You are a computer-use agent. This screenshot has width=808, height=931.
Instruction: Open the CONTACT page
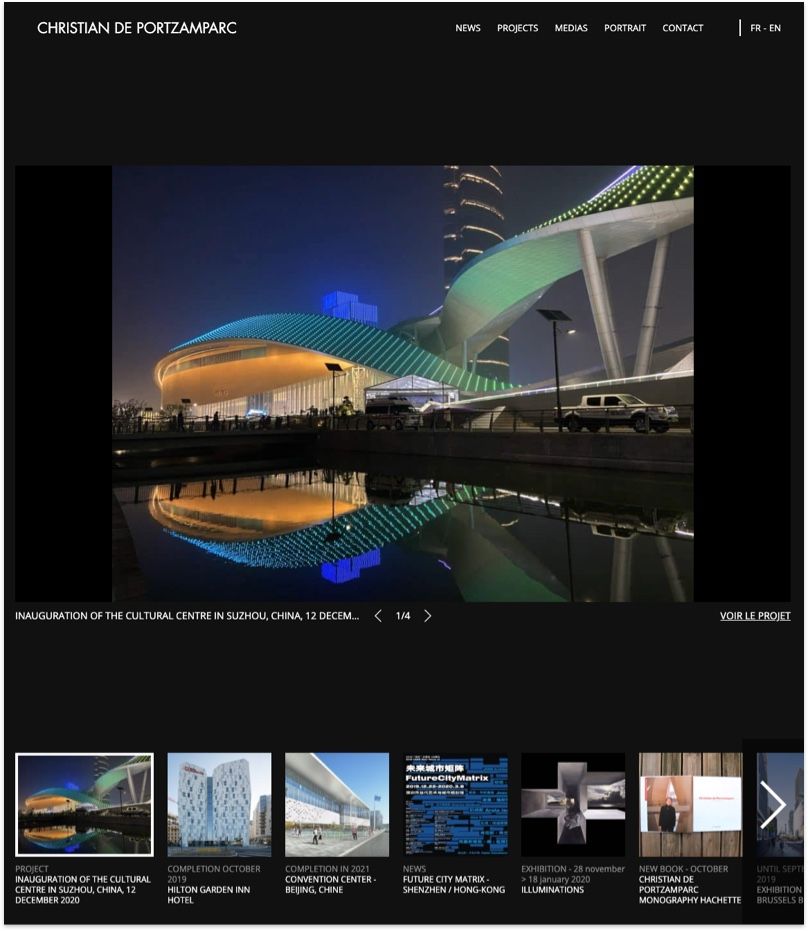(x=683, y=28)
